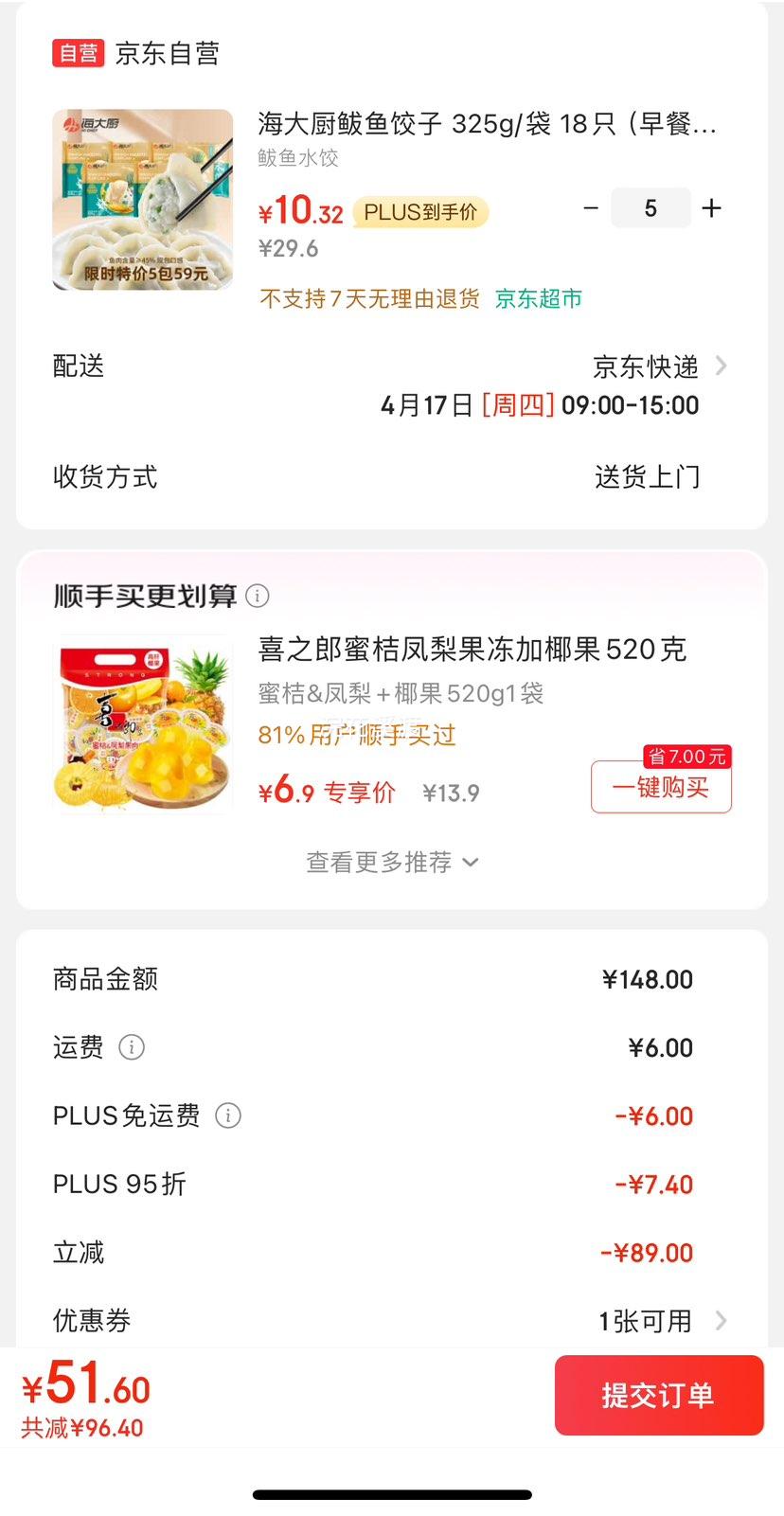Screen dimensions: 784x1516
Task: Click the info icon beside 运费
Action: click(x=133, y=1047)
